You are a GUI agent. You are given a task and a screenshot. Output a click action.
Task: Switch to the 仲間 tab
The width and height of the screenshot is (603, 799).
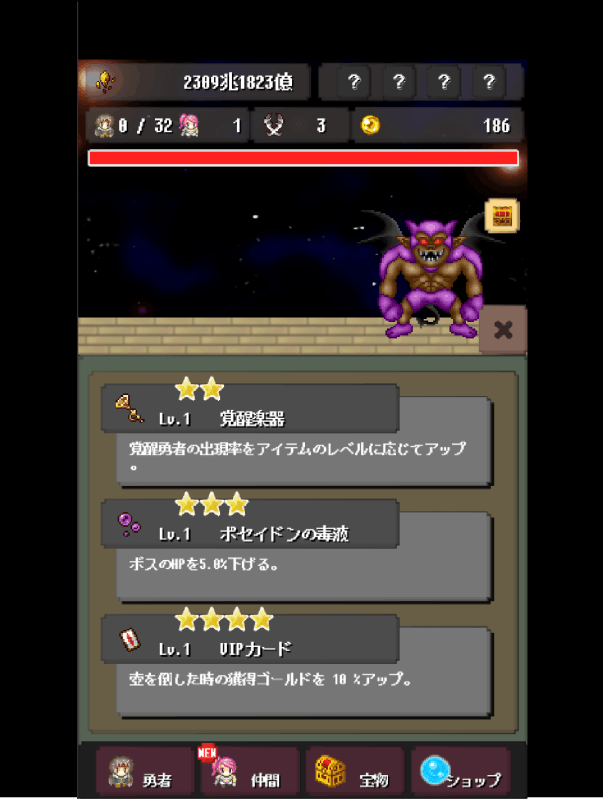tap(249, 771)
